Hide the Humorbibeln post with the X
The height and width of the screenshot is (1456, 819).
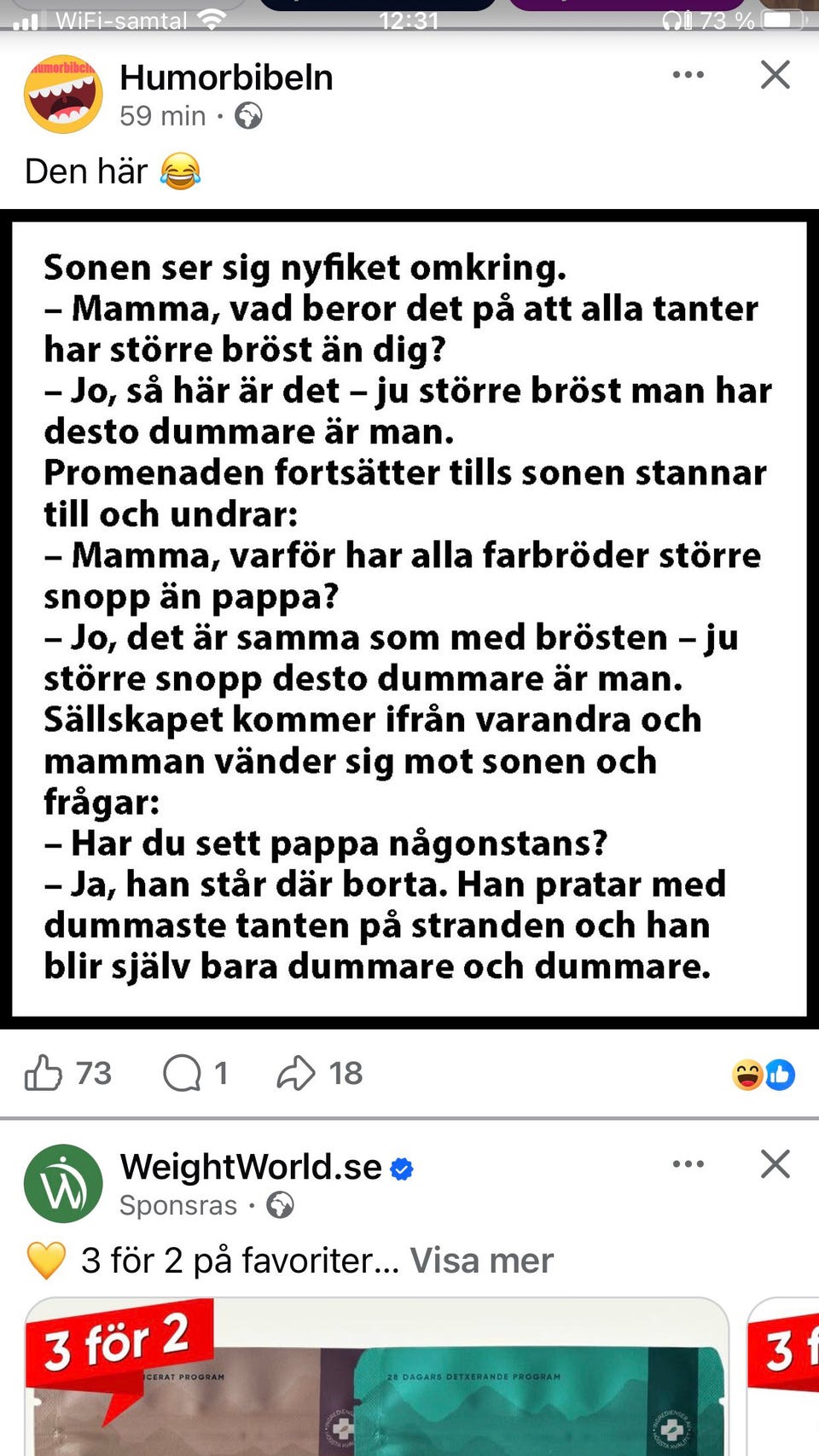click(x=775, y=75)
